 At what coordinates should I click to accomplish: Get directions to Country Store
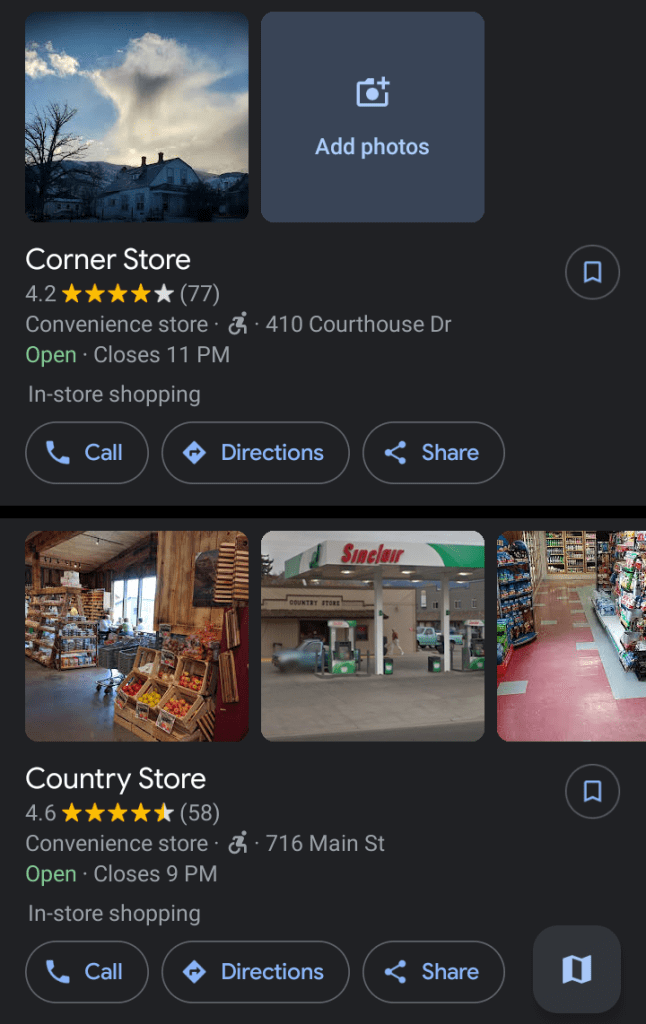[x=255, y=972]
